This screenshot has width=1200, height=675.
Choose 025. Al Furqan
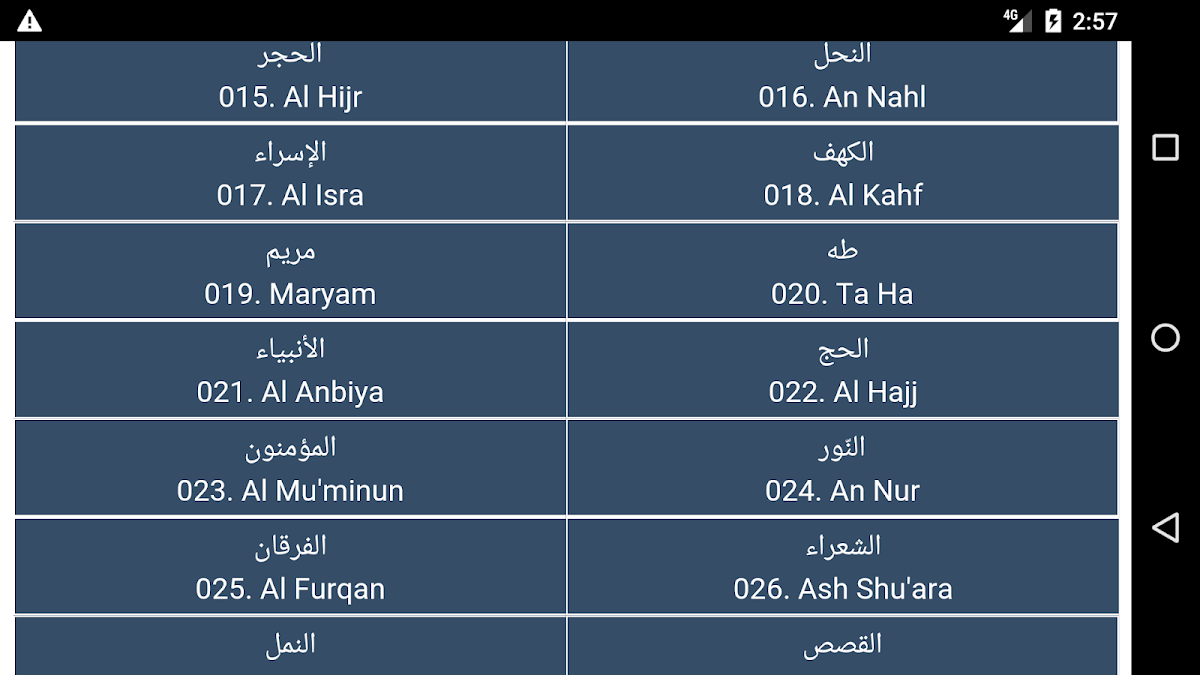point(290,566)
